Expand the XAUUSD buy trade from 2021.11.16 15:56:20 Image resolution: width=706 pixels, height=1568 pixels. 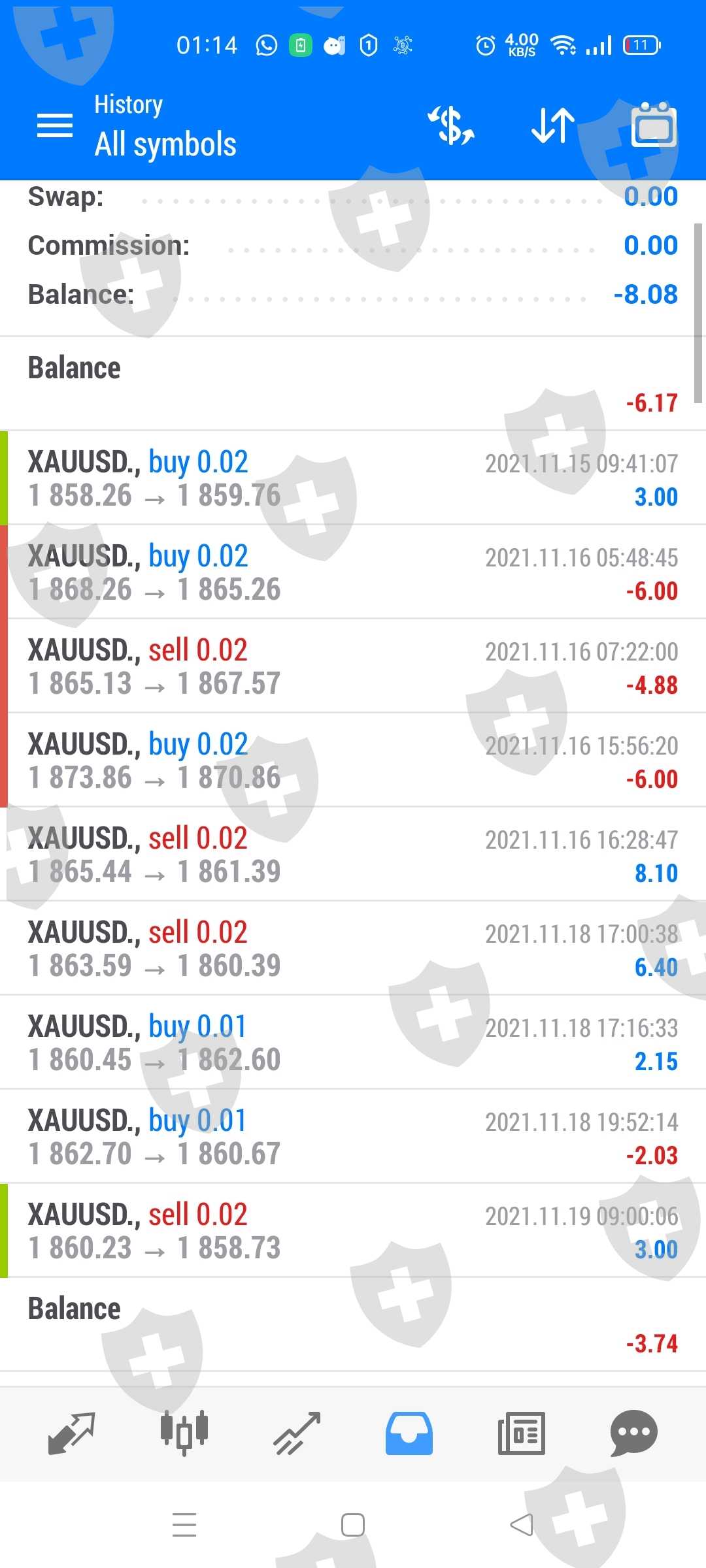pyautogui.click(x=353, y=760)
